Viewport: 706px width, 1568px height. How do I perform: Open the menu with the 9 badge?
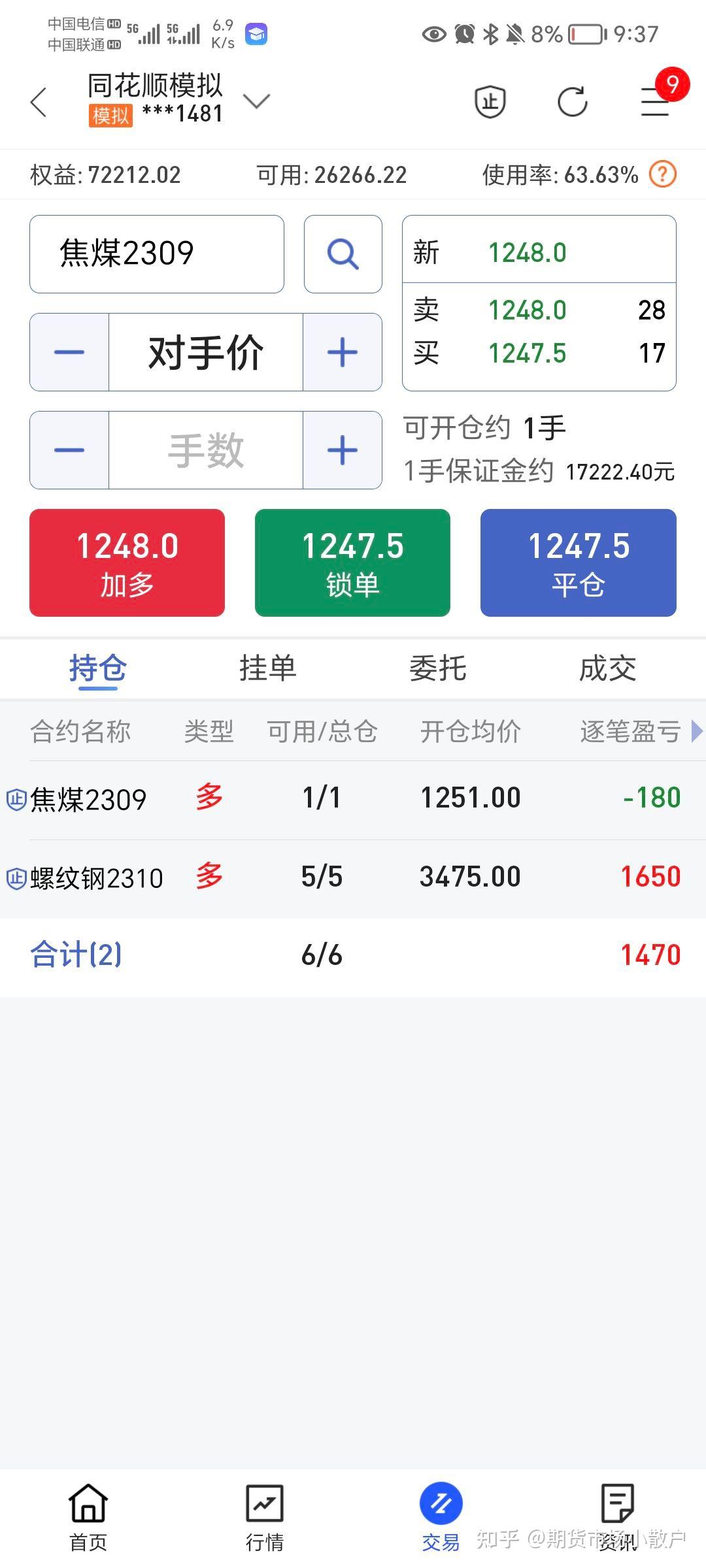pos(655,102)
